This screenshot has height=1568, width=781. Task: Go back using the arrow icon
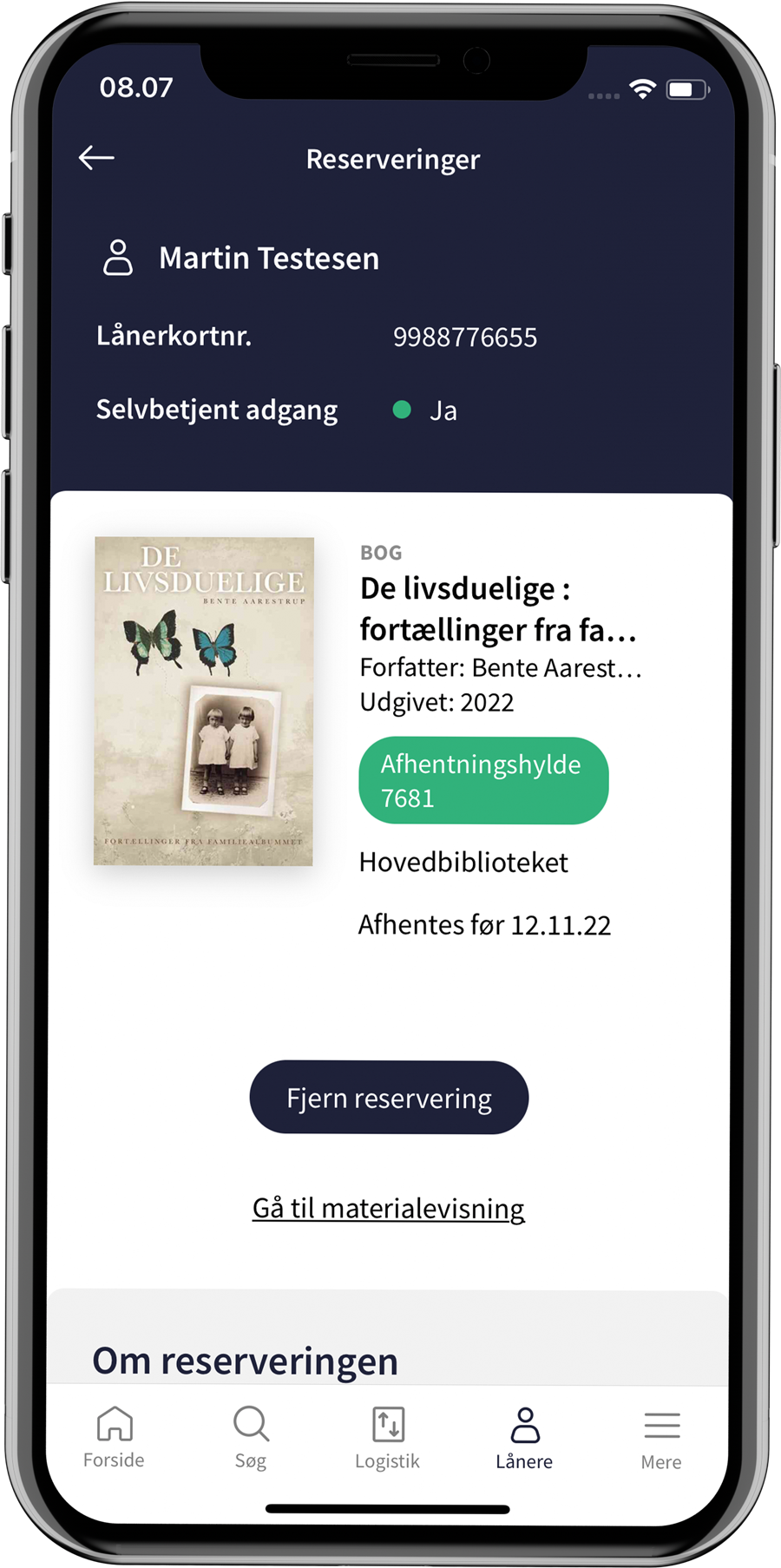[96, 158]
